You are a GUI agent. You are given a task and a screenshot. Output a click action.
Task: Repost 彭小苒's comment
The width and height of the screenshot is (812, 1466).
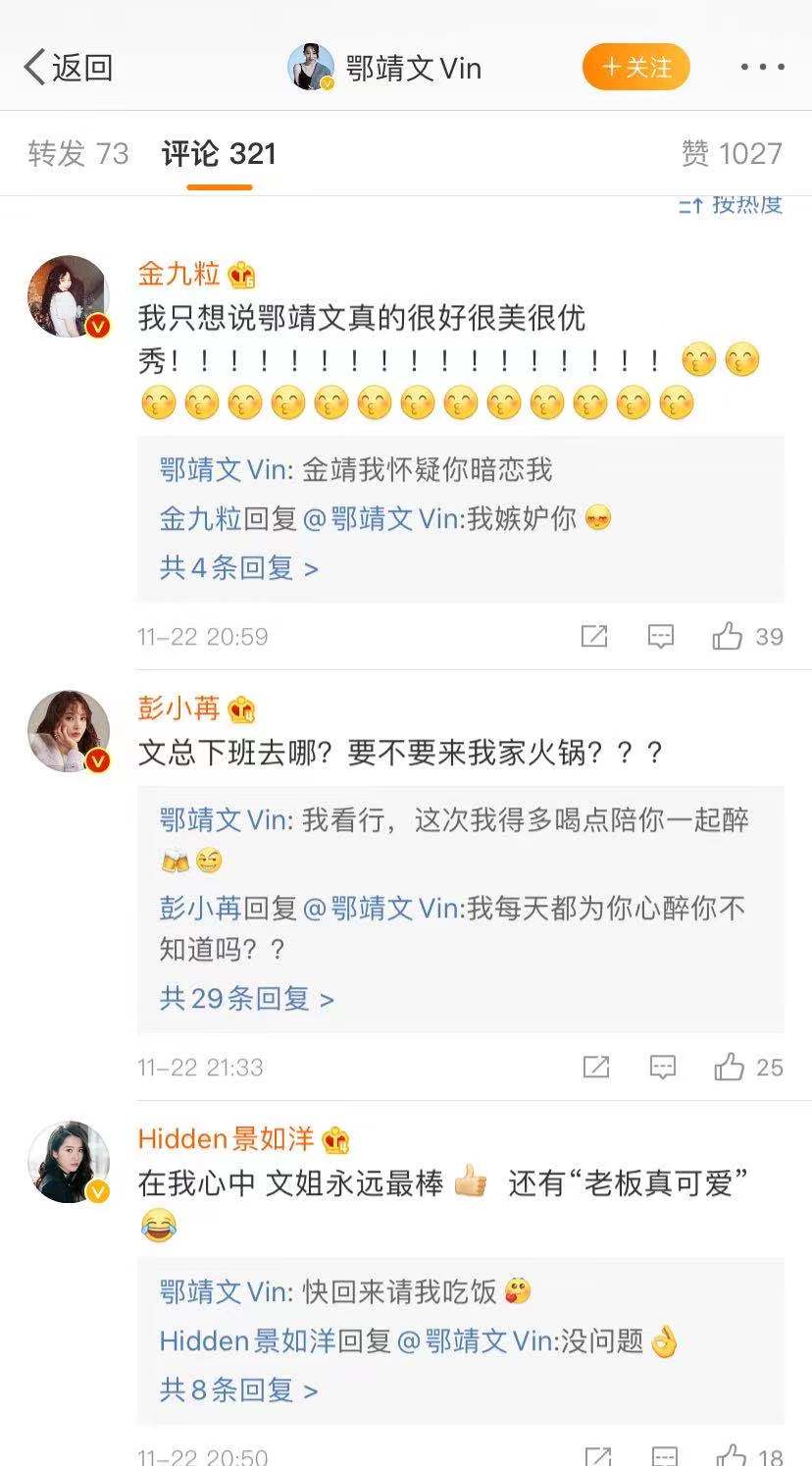(596, 1068)
